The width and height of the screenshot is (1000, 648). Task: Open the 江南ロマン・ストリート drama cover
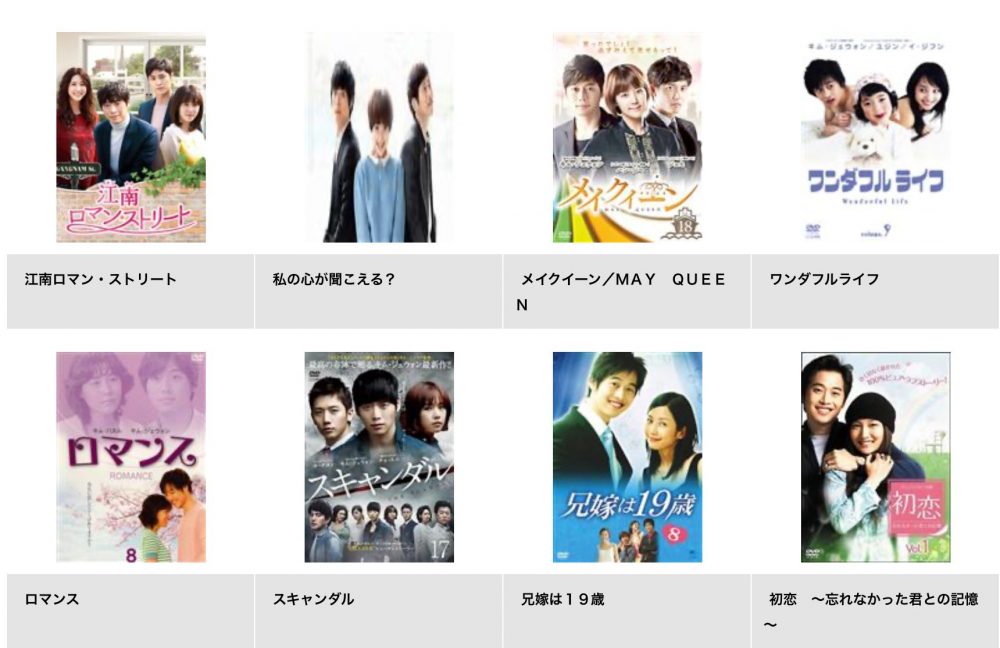point(130,137)
